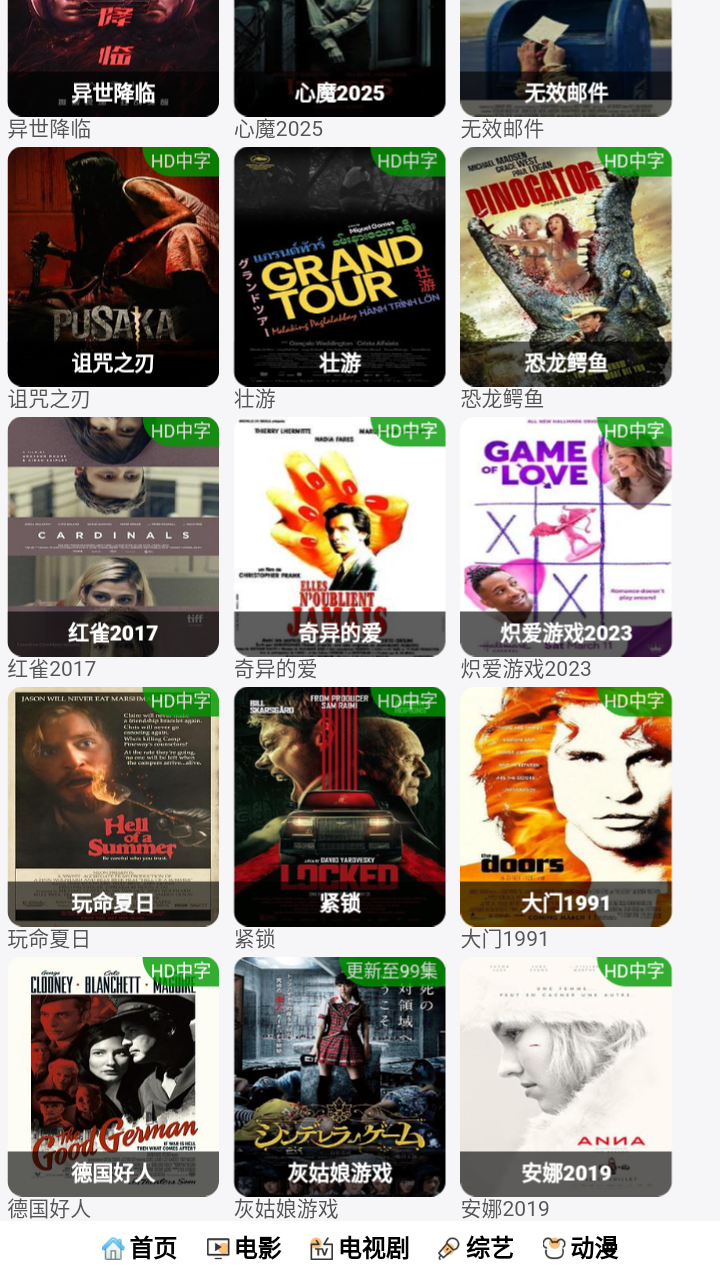Image resolution: width=720 pixels, height=1280 pixels.
Task: Select the 综艺 tab
Action: [x=476, y=1248]
